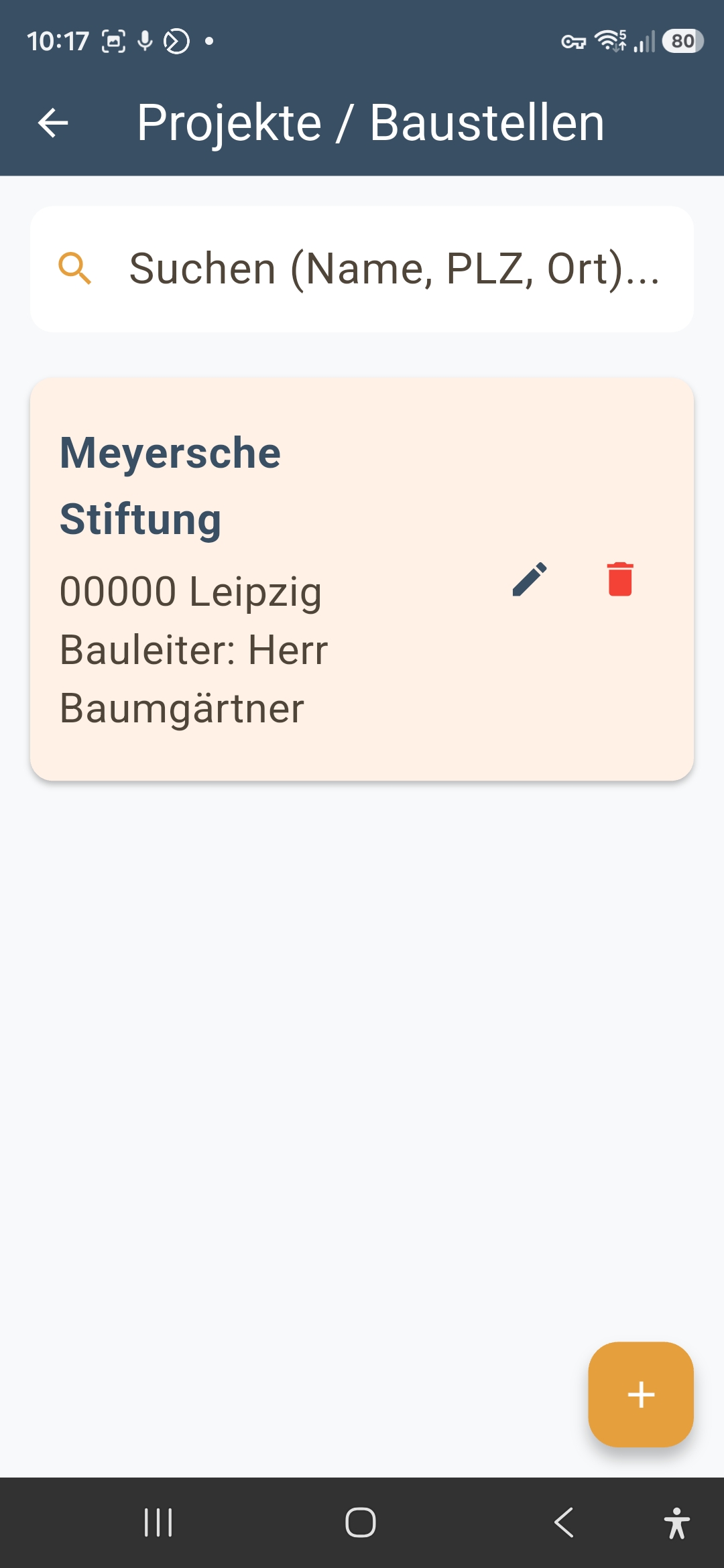The height and width of the screenshot is (1568, 724).
Task: Select the play-style icon in the status bar
Action: click(x=176, y=40)
